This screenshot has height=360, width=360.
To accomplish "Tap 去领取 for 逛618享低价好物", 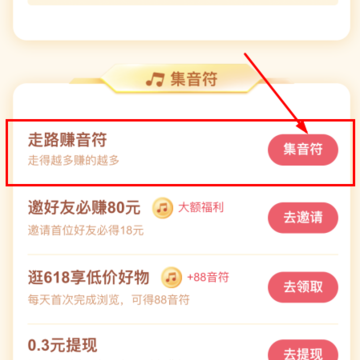I will click(303, 287).
